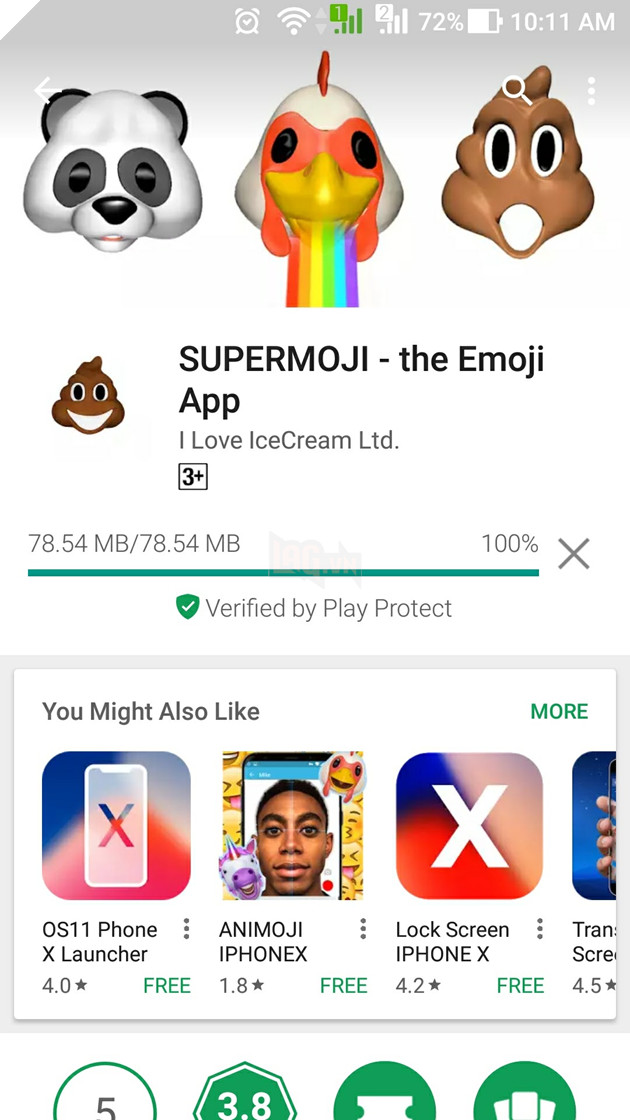Open Lock Screen IPHONE X app

click(x=469, y=825)
